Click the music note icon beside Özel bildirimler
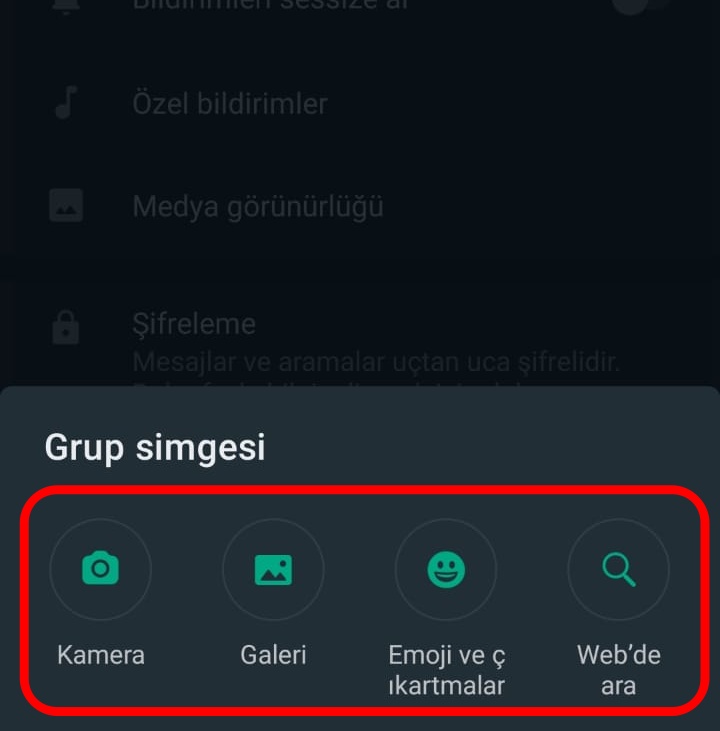Viewport: 720px width, 731px height. point(65,103)
